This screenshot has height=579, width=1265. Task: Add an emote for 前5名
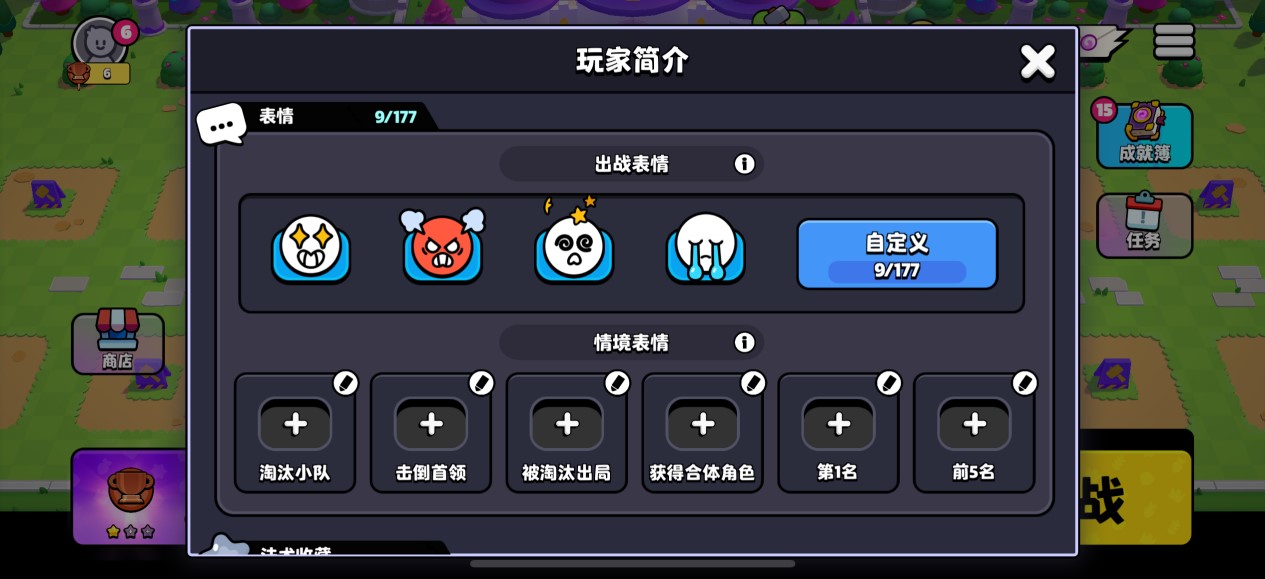coord(974,425)
